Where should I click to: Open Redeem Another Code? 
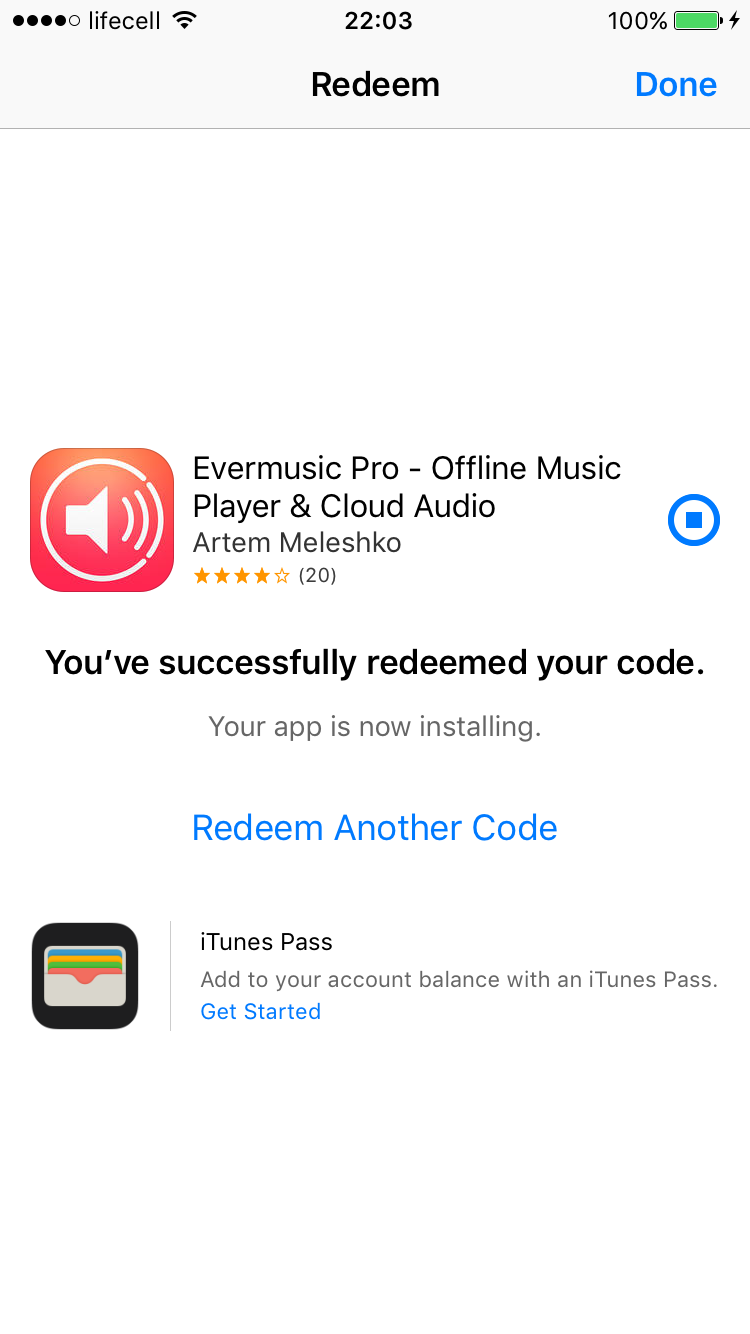coord(374,827)
